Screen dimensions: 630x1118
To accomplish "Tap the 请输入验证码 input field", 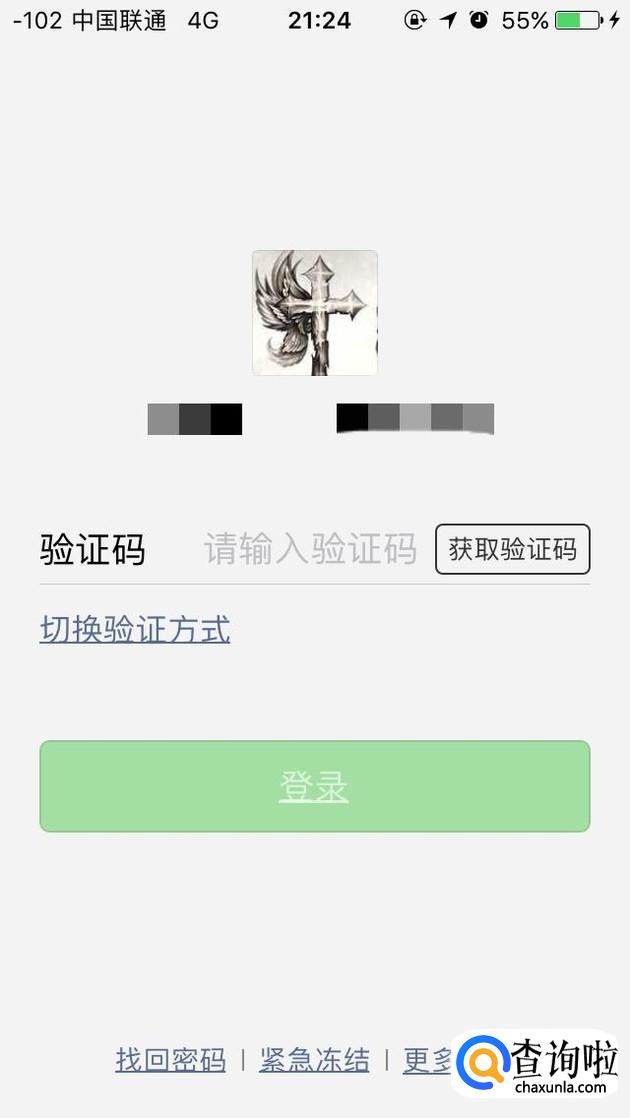I will coord(310,549).
